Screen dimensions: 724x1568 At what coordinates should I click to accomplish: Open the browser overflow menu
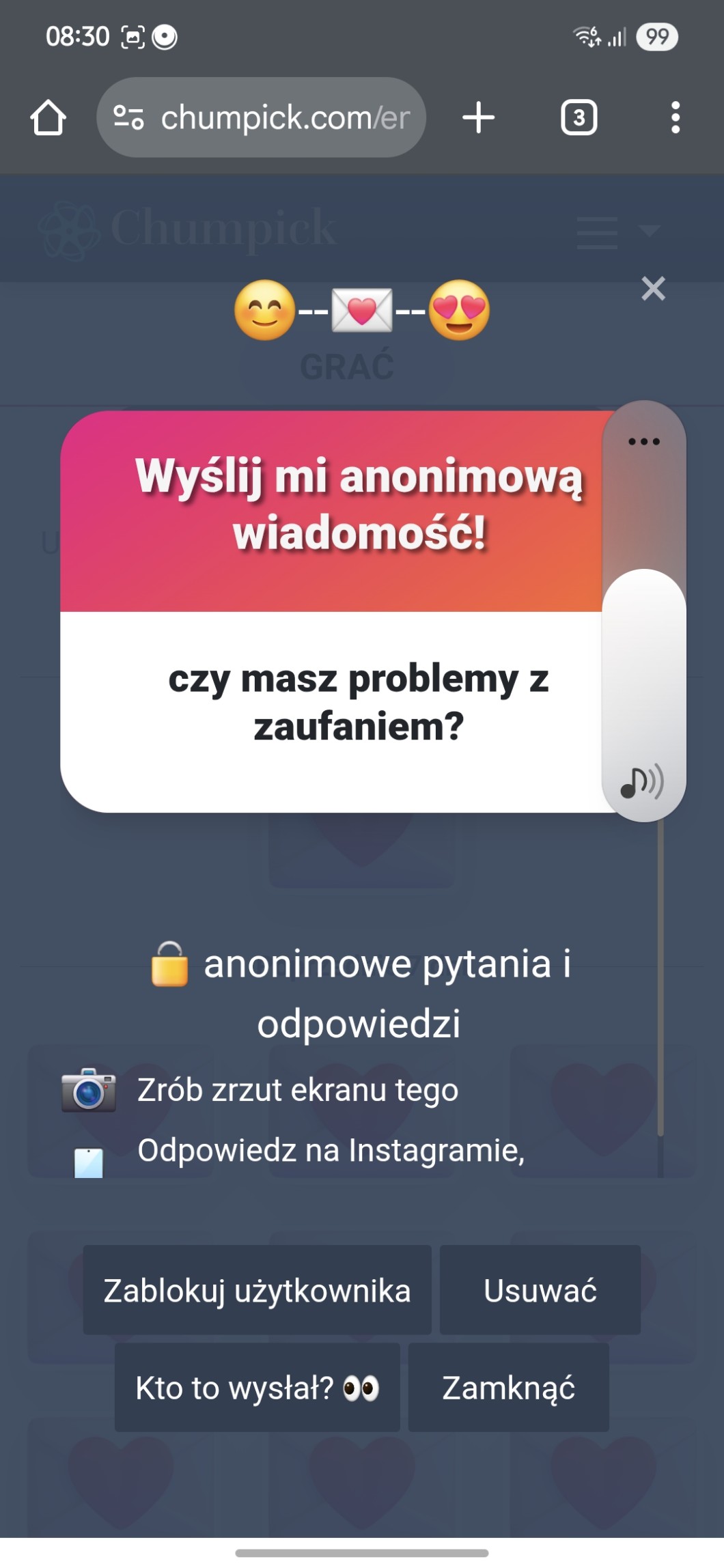pyautogui.click(x=675, y=117)
